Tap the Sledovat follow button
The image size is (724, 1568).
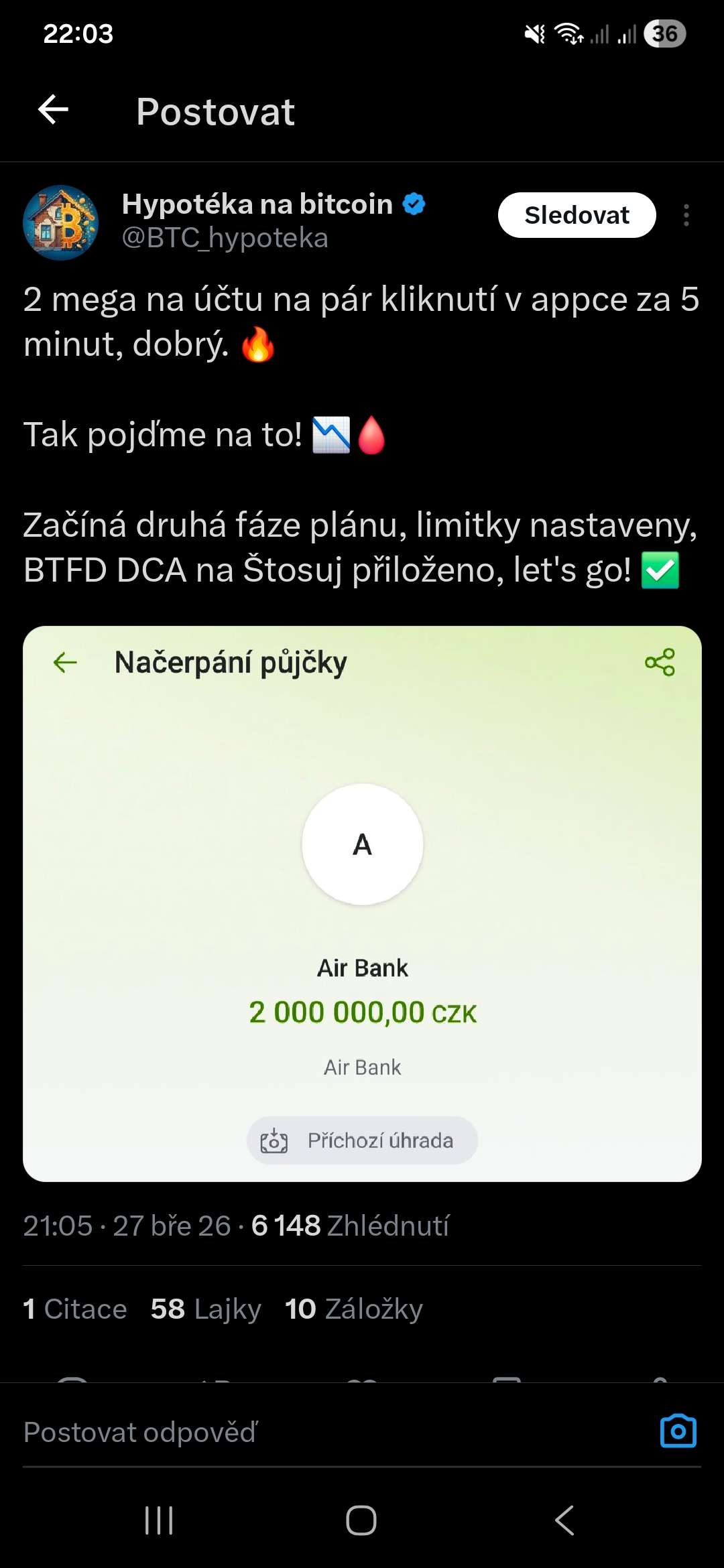coord(577,215)
